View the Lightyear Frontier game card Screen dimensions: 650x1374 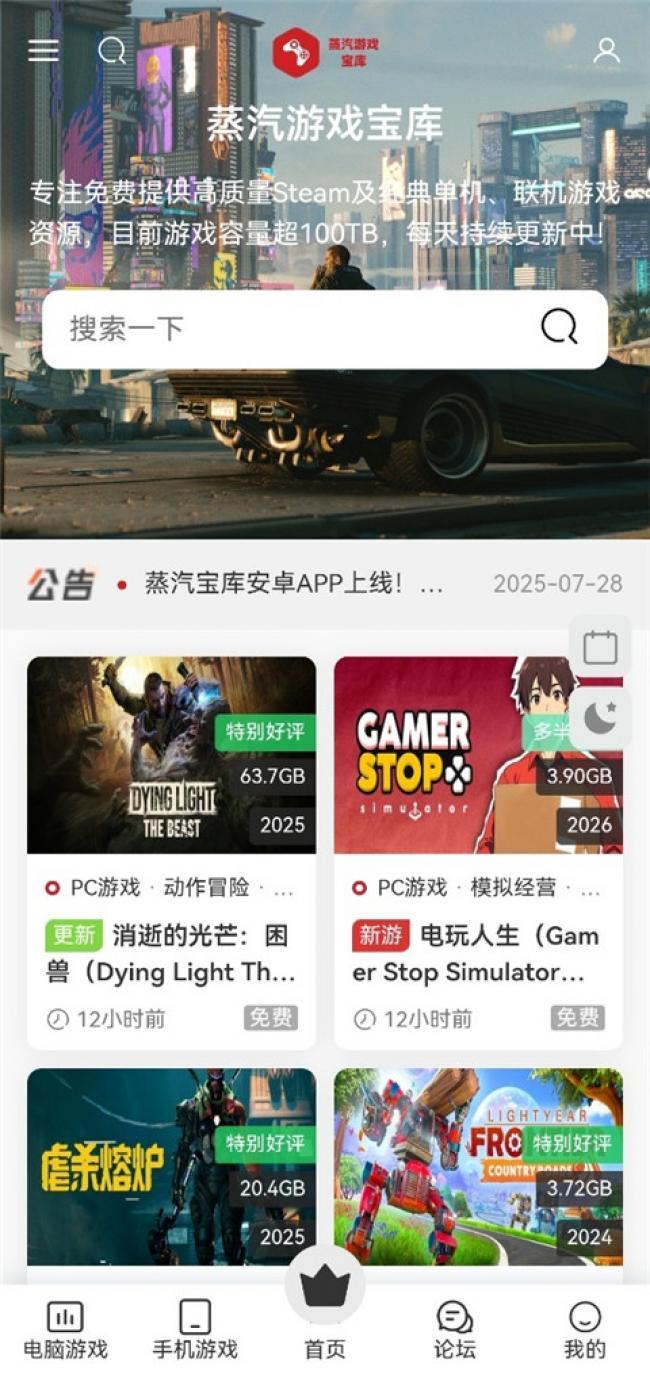click(x=478, y=1165)
